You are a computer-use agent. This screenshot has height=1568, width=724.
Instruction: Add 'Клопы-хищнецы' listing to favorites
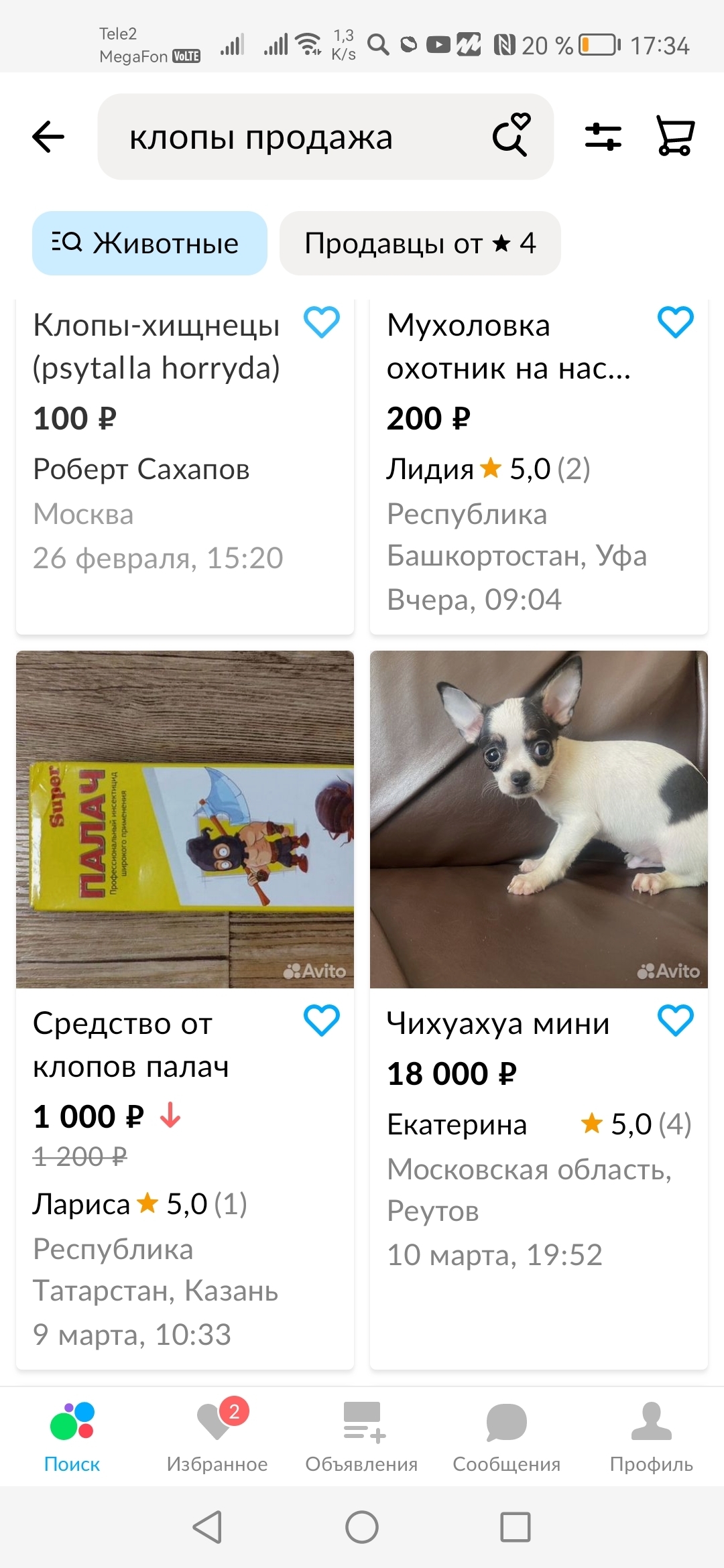(322, 322)
